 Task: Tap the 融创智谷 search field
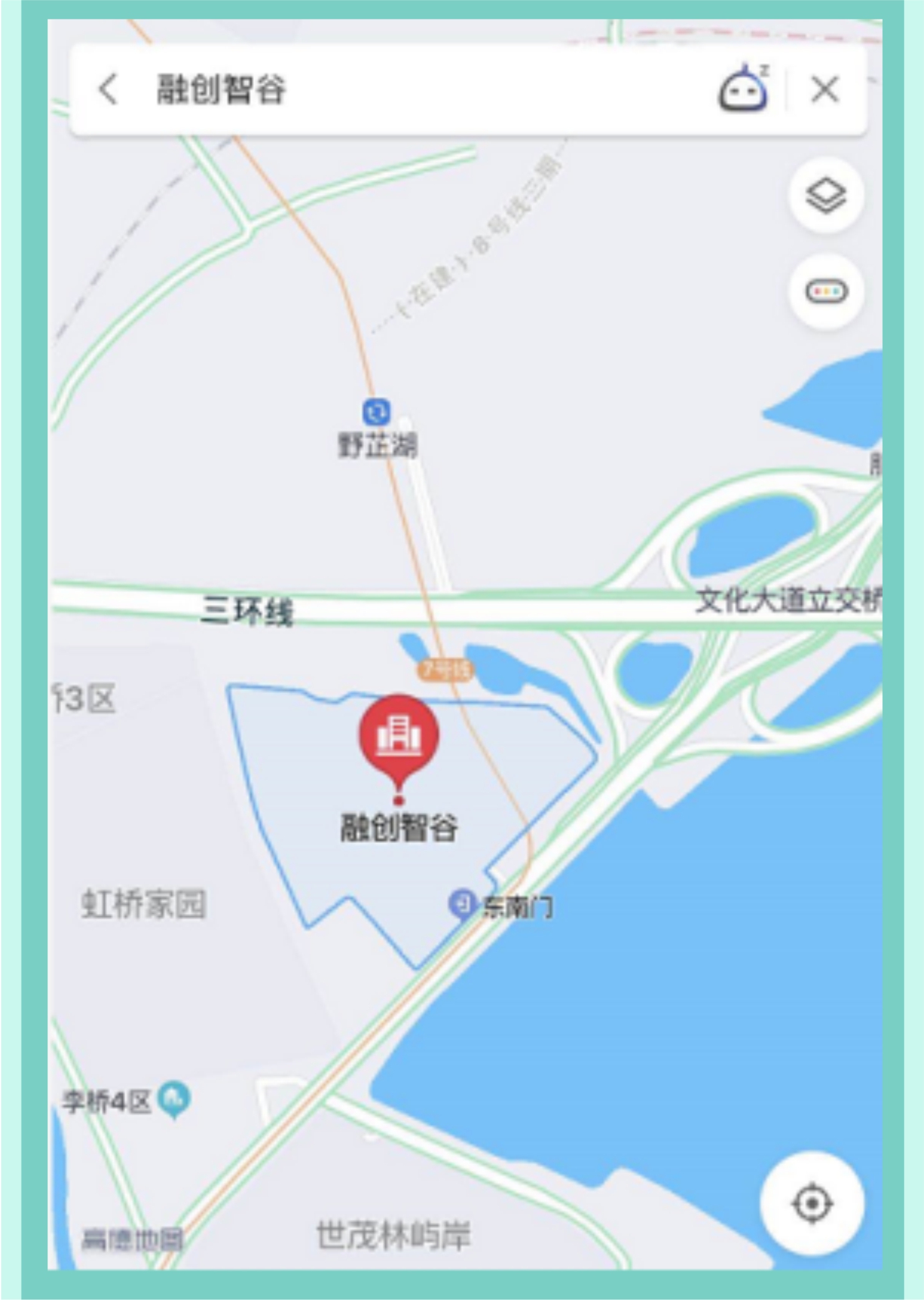coord(375,89)
